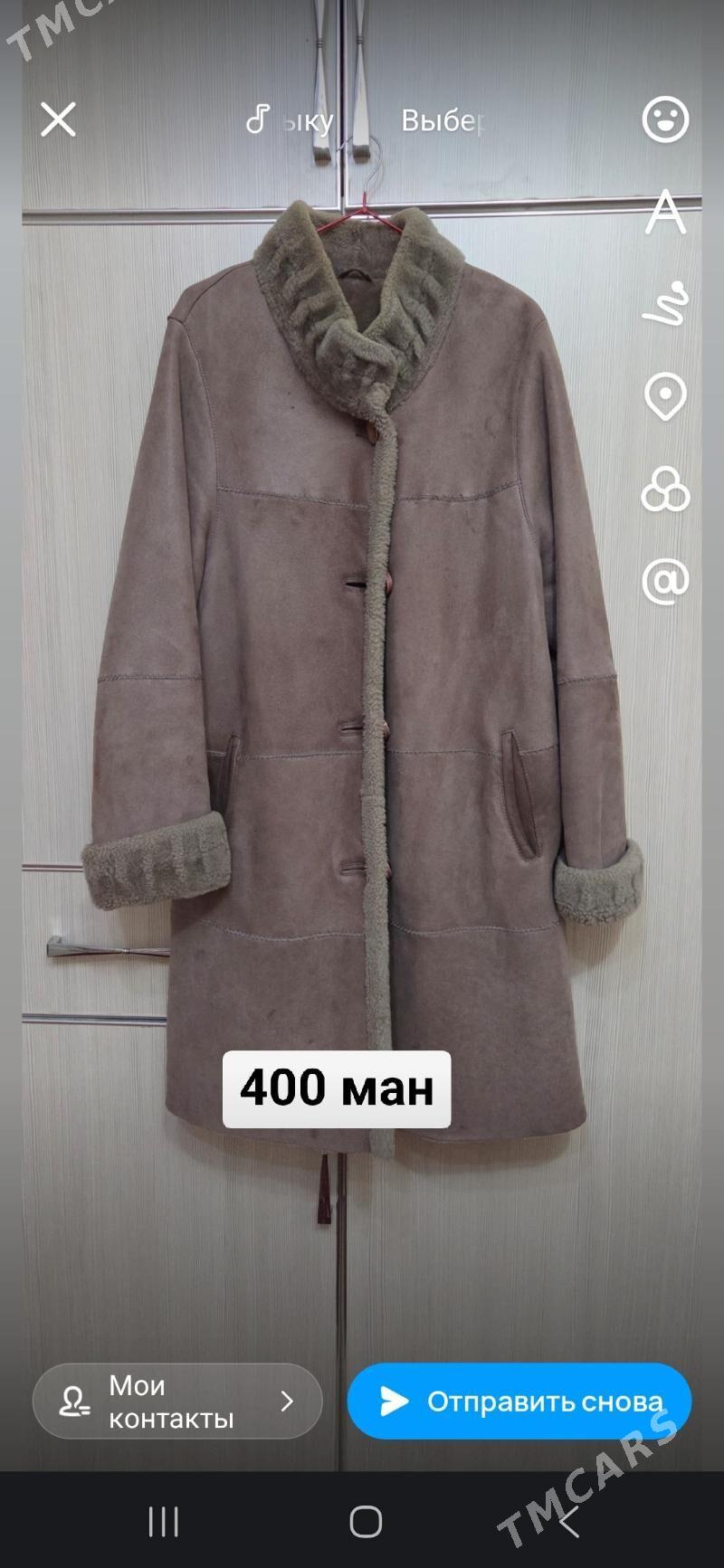Add text with the A tool

665,213
